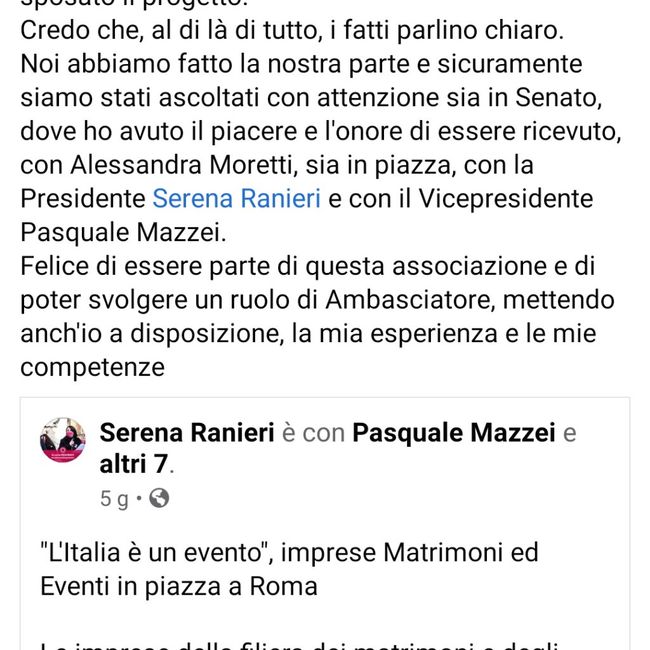Open the shared post "L'Italia è un evento"
This screenshot has width=650, height=650.
tap(290, 568)
